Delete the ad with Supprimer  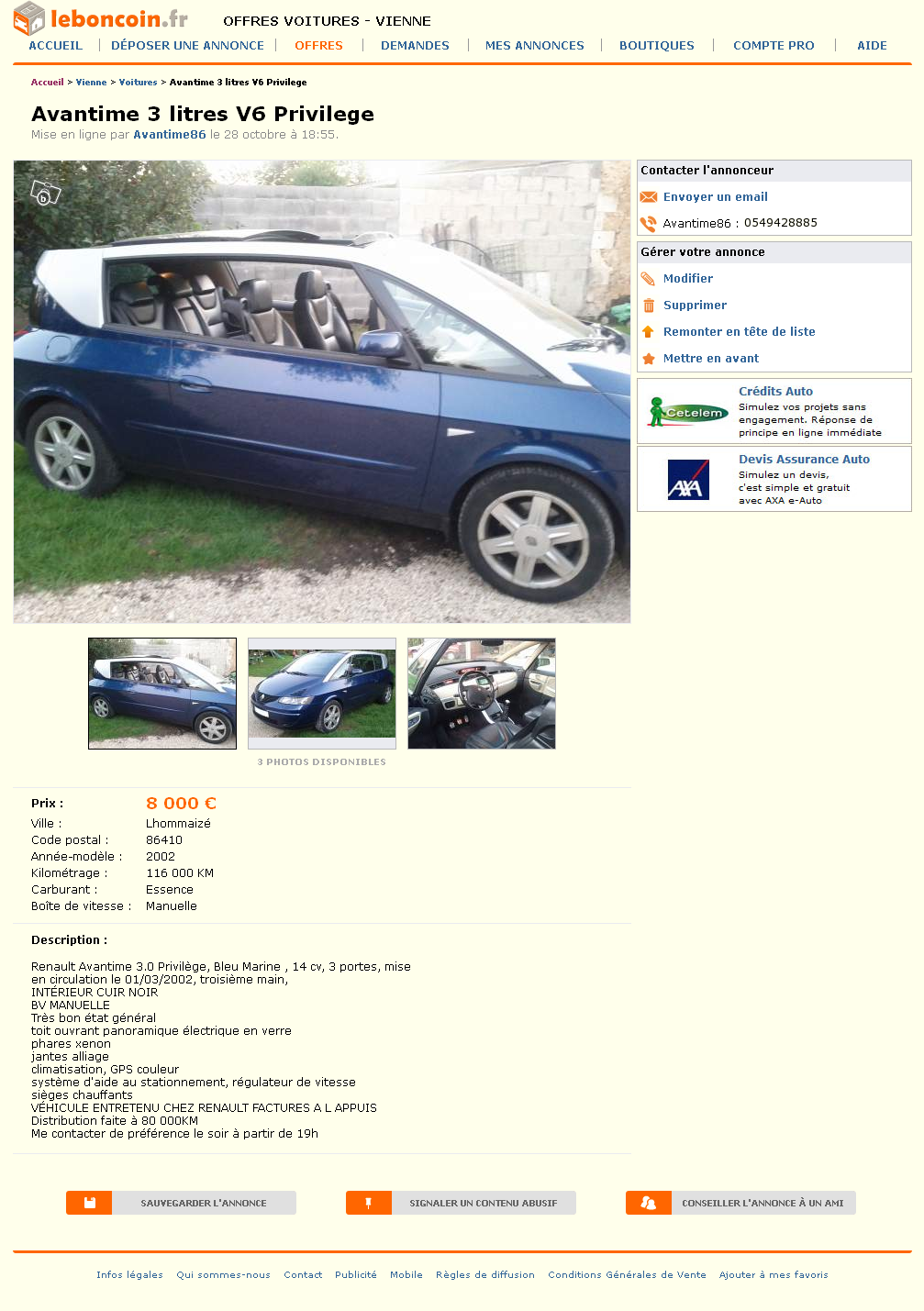click(695, 306)
